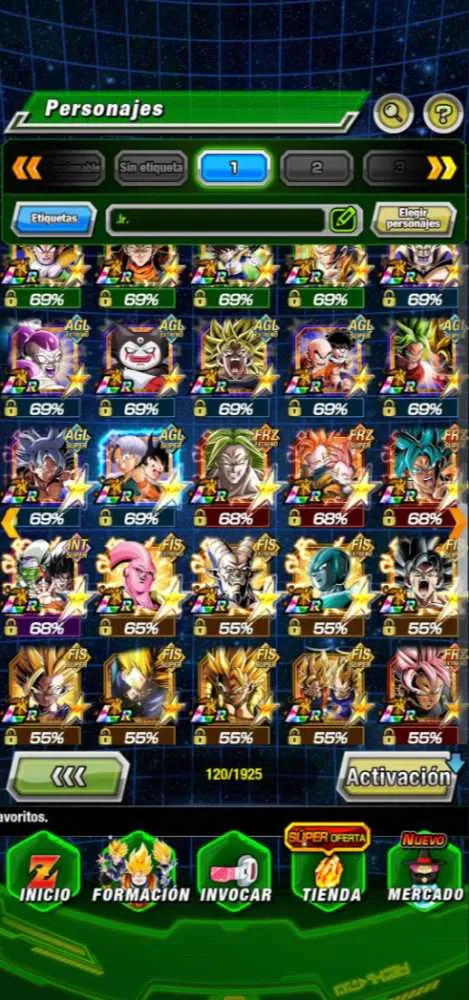Image resolution: width=469 pixels, height=1000 pixels.
Task: Open the magnifying glass search icon
Action: pyautogui.click(x=393, y=114)
